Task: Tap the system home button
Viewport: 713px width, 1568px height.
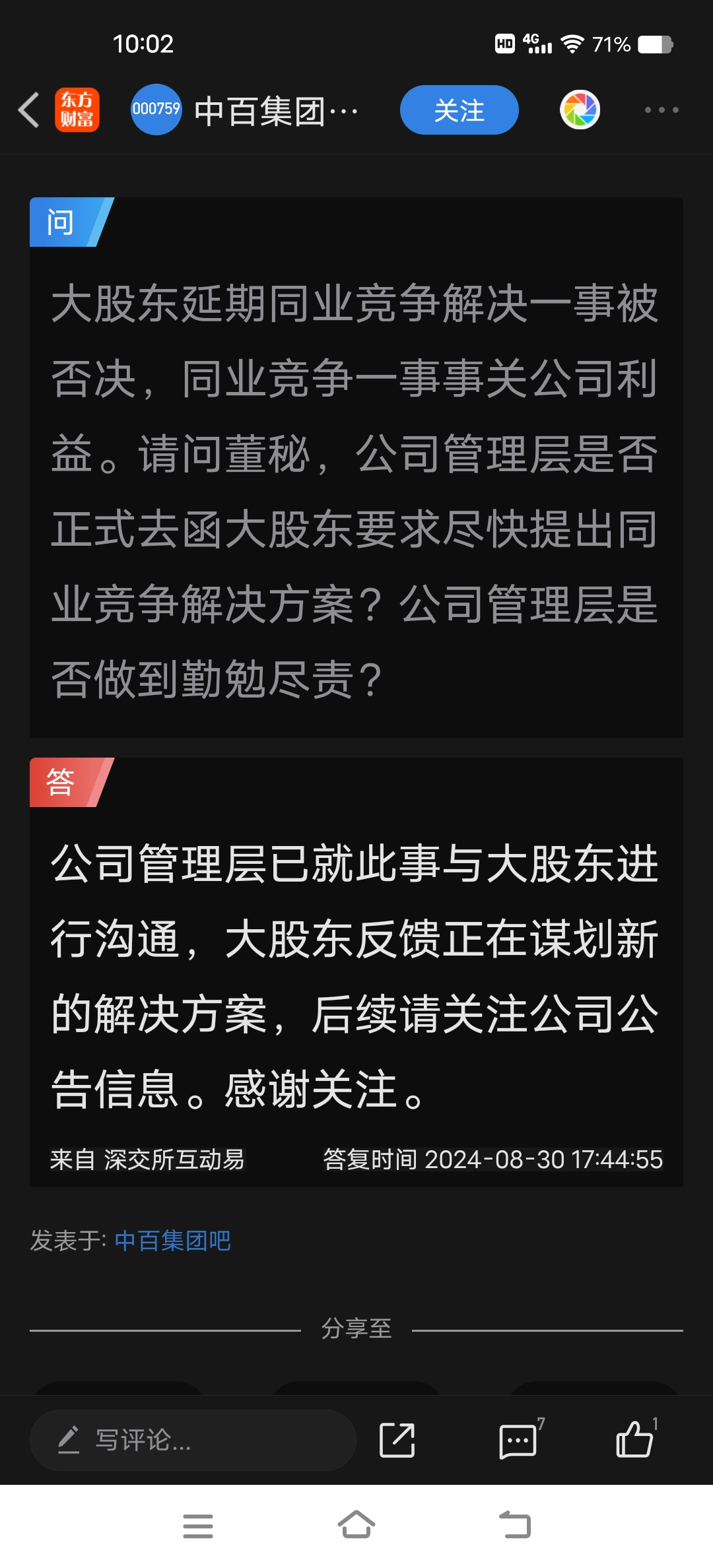Action: [x=356, y=1525]
